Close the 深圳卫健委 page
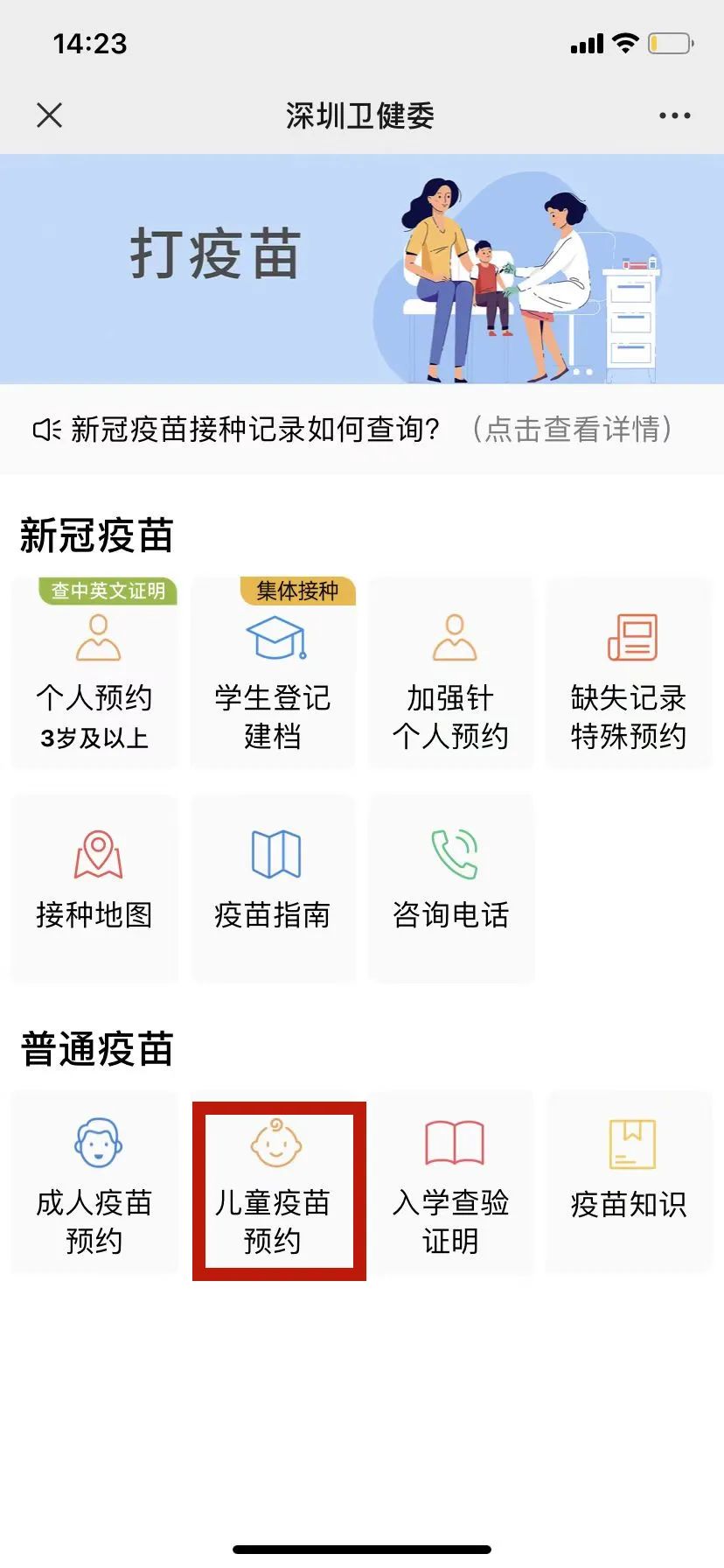The image size is (724, 1568). click(x=50, y=115)
